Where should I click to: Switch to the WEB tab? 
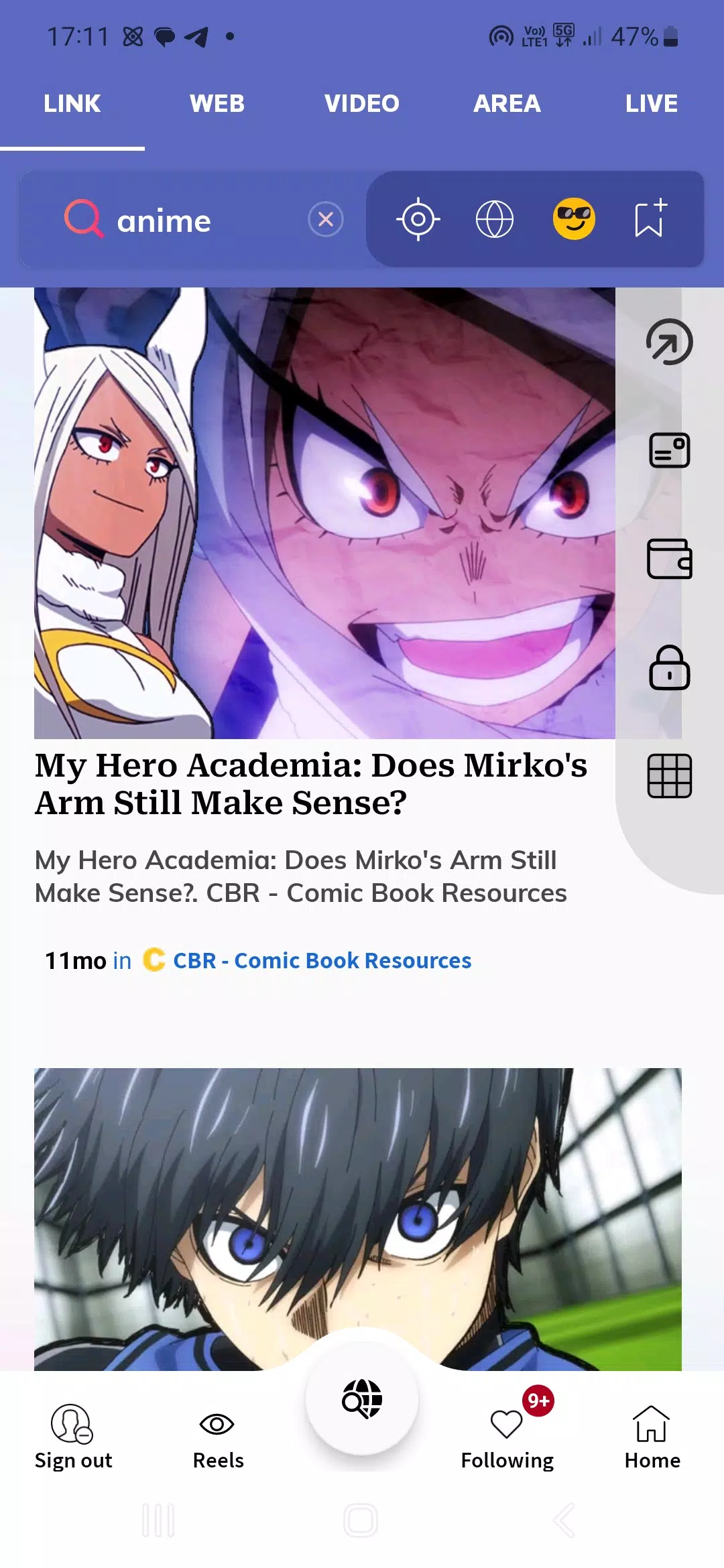point(217,104)
